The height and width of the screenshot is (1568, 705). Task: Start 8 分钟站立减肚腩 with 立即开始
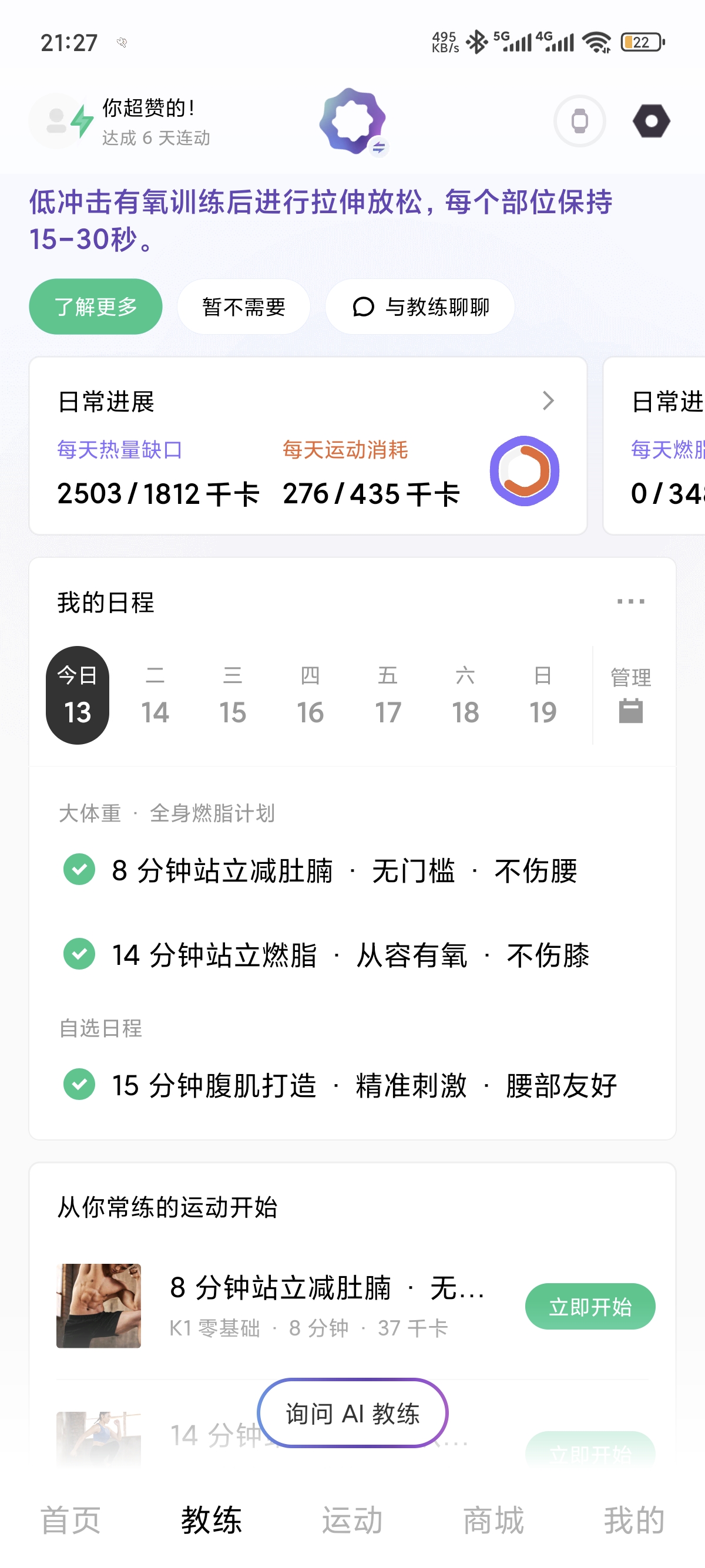point(589,1306)
